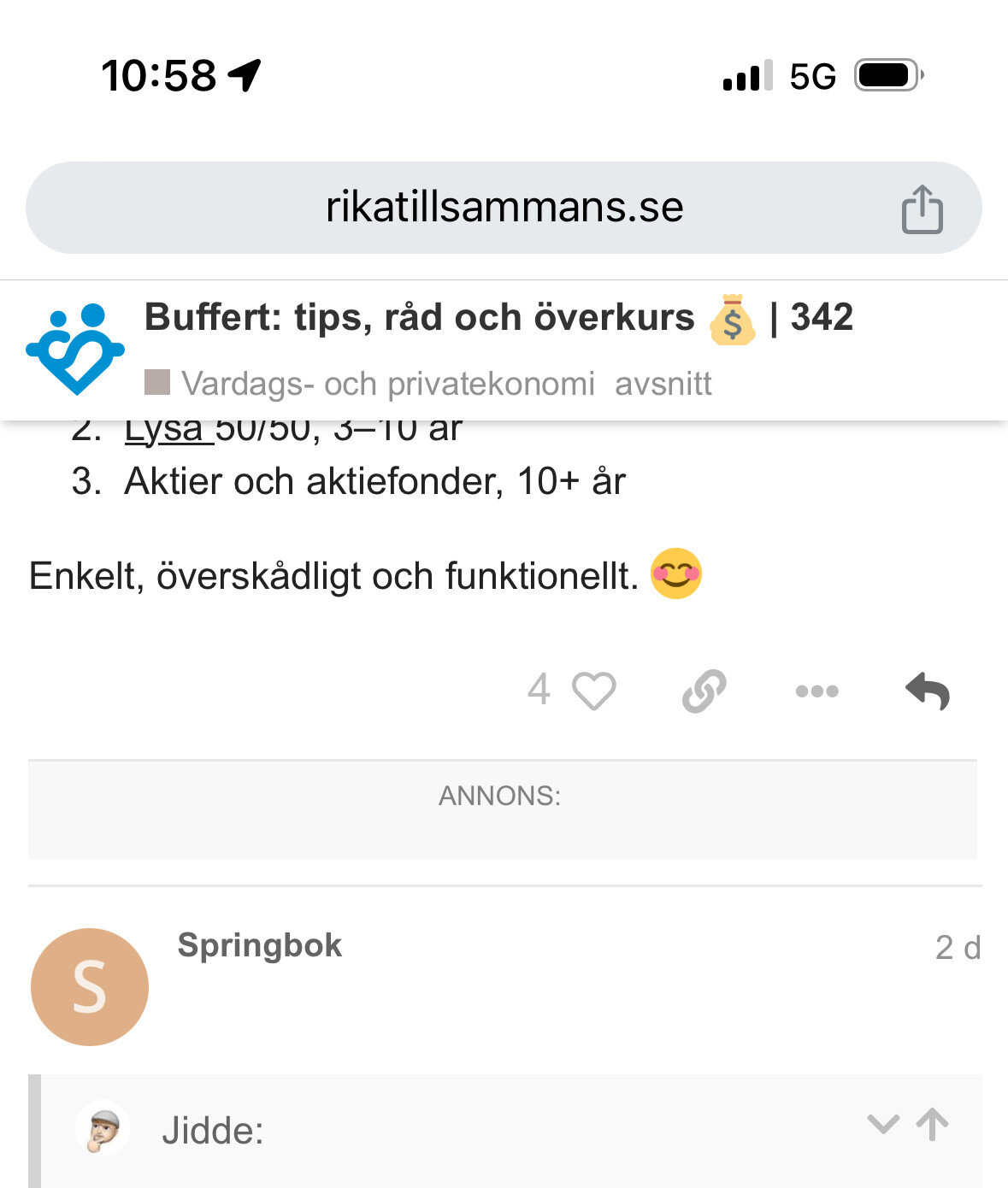The width and height of the screenshot is (1008, 1188).
Task: Share this page from the address bar
Action: (922, 209)
